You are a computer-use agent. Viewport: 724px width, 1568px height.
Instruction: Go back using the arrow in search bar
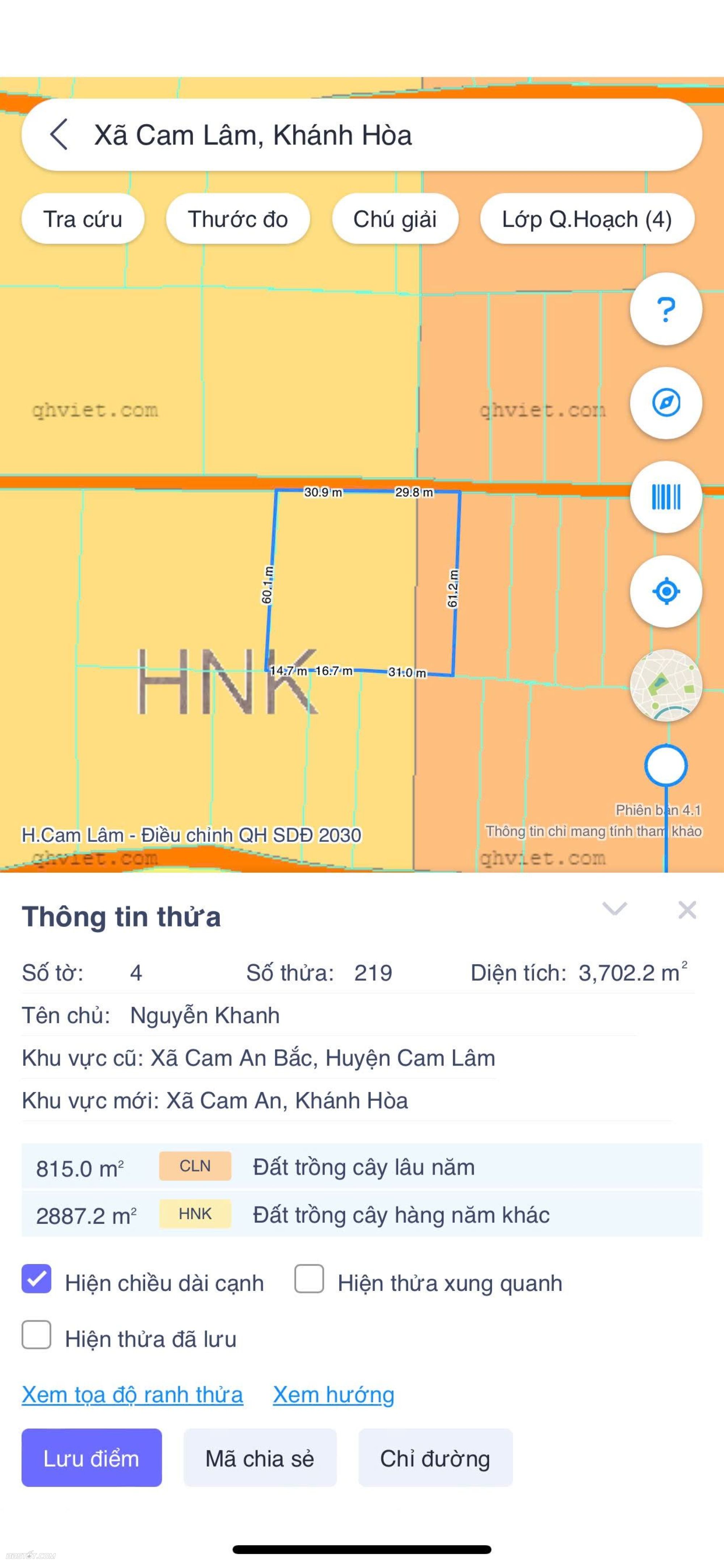(x=59, y=134)
